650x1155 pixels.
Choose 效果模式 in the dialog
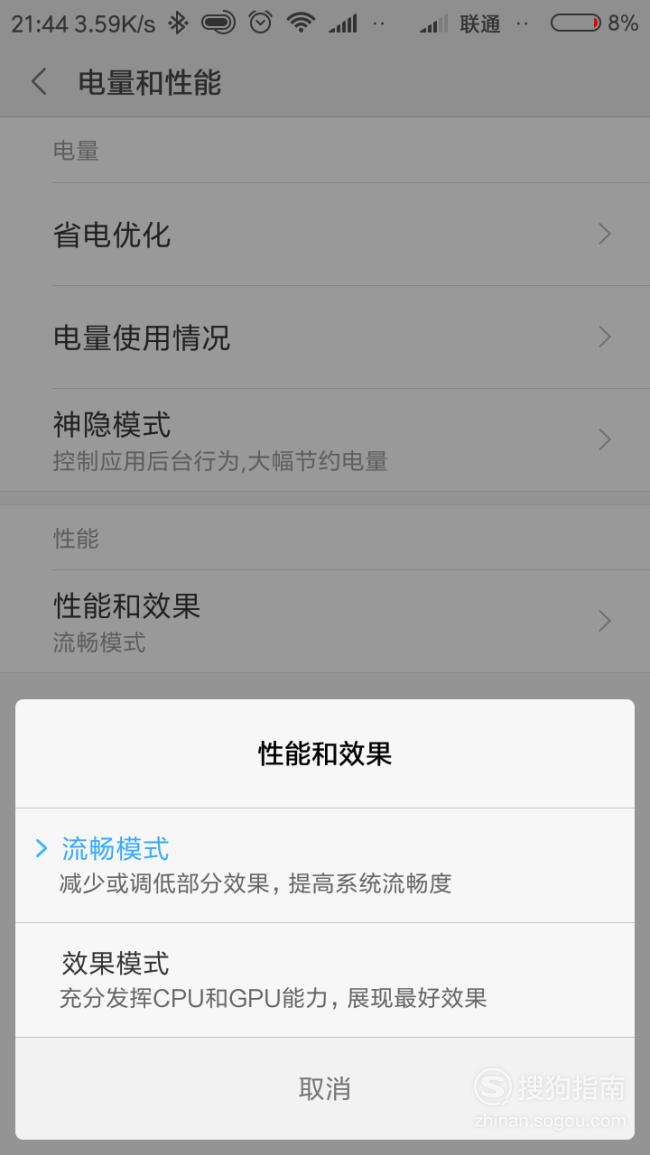pyautogui.click(x=324, y=980)
